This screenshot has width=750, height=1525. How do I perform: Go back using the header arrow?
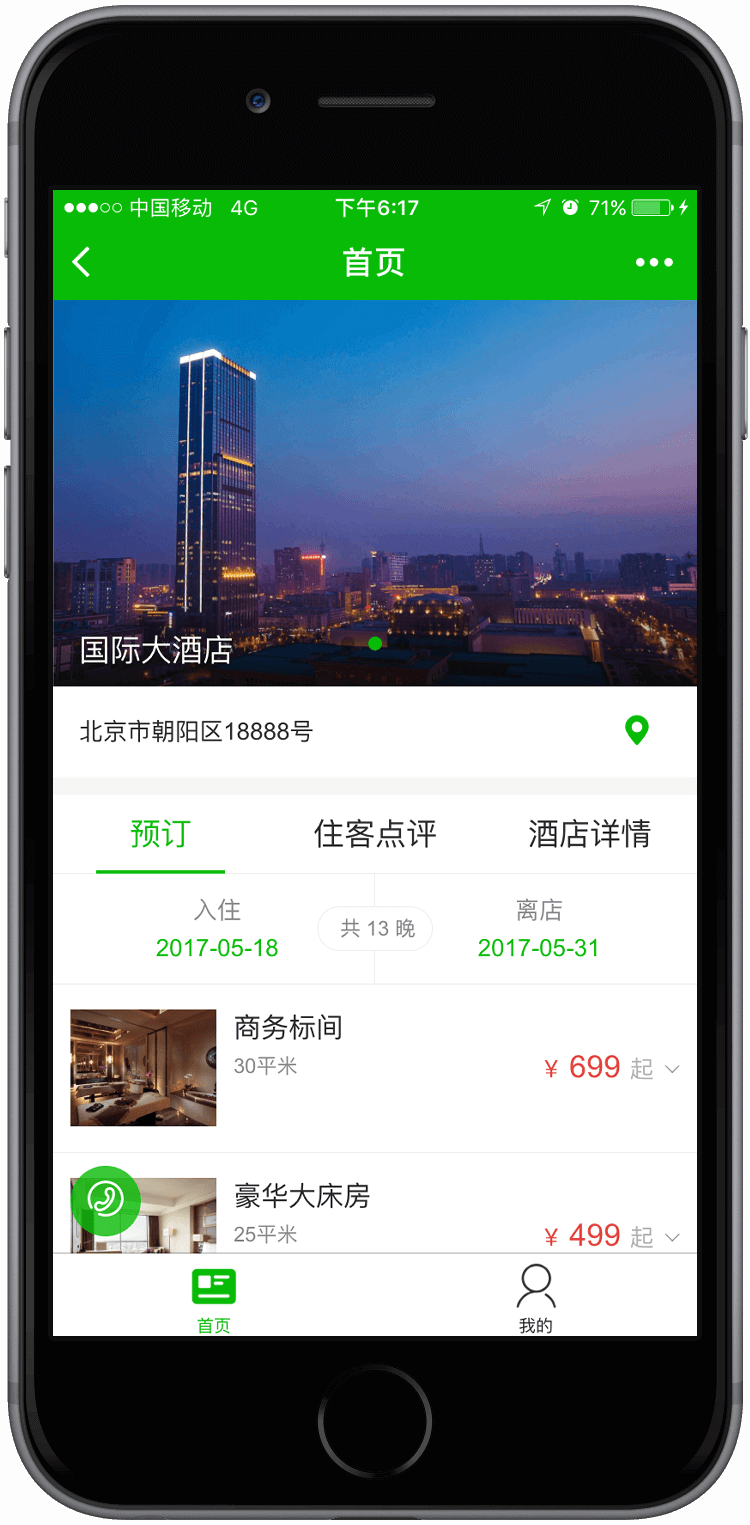click(x=82, y=262)
